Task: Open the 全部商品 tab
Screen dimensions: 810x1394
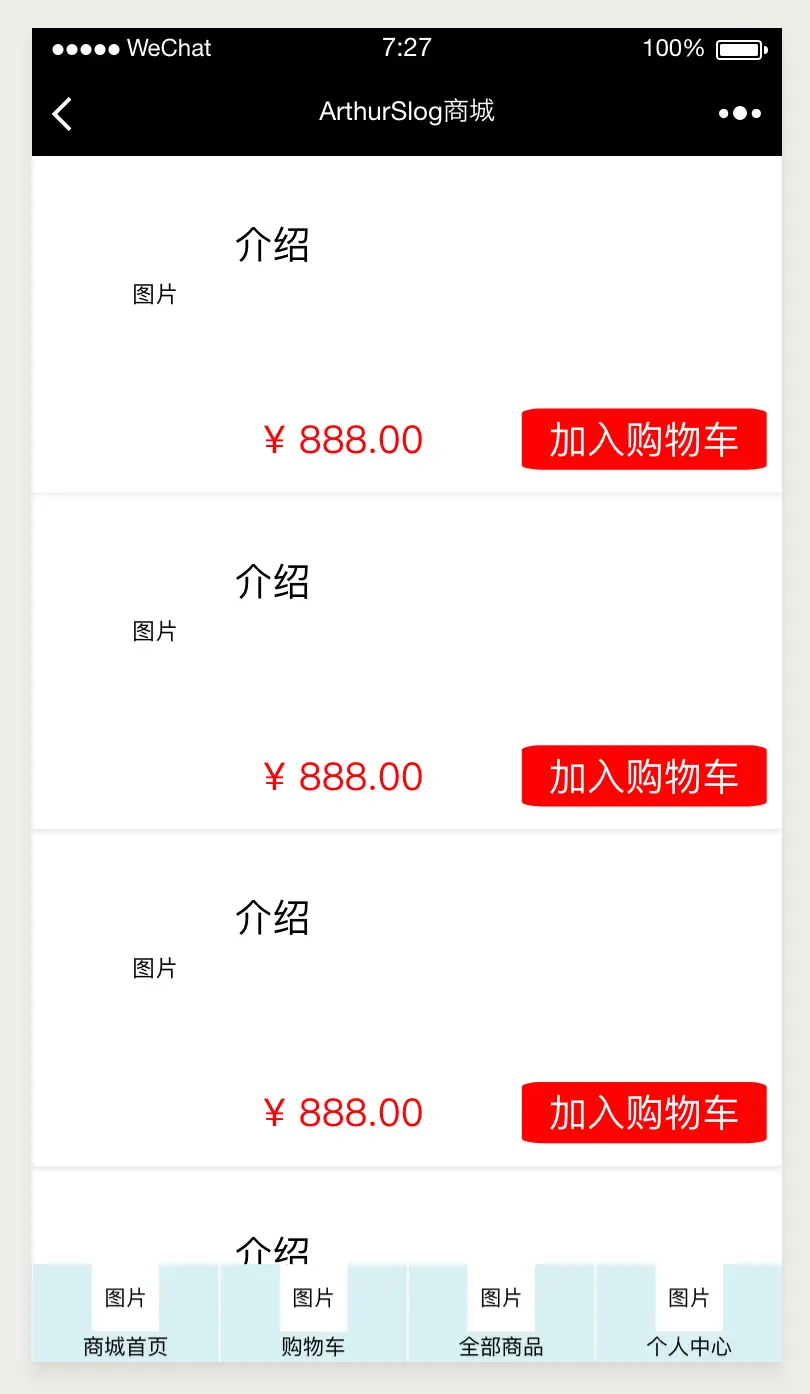Action: [500, 1347]
